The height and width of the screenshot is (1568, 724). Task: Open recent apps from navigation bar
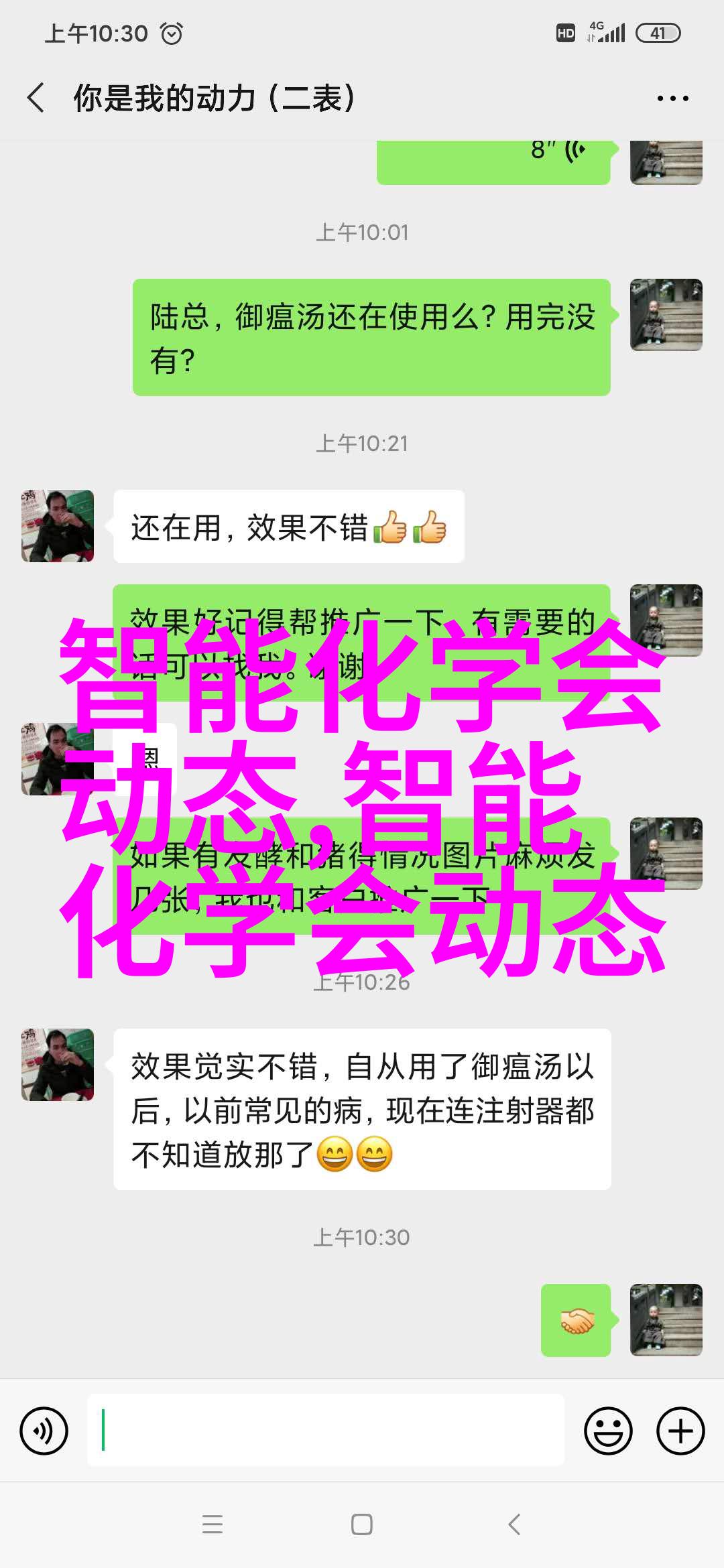pos(212,1524)
